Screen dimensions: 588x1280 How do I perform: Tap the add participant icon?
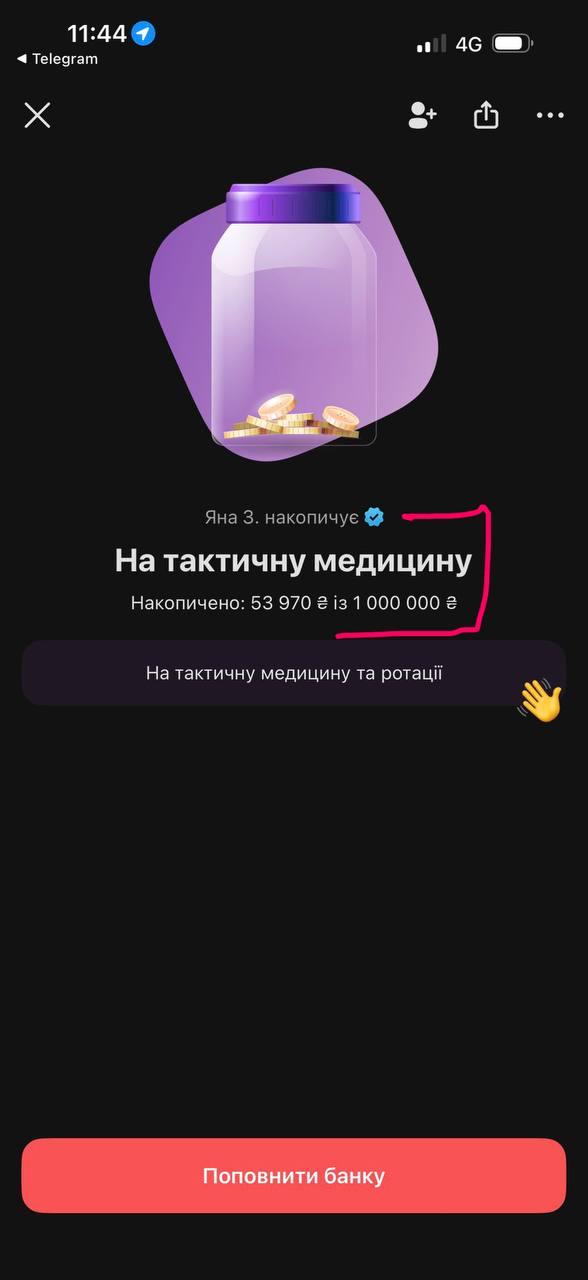(422, 116)
